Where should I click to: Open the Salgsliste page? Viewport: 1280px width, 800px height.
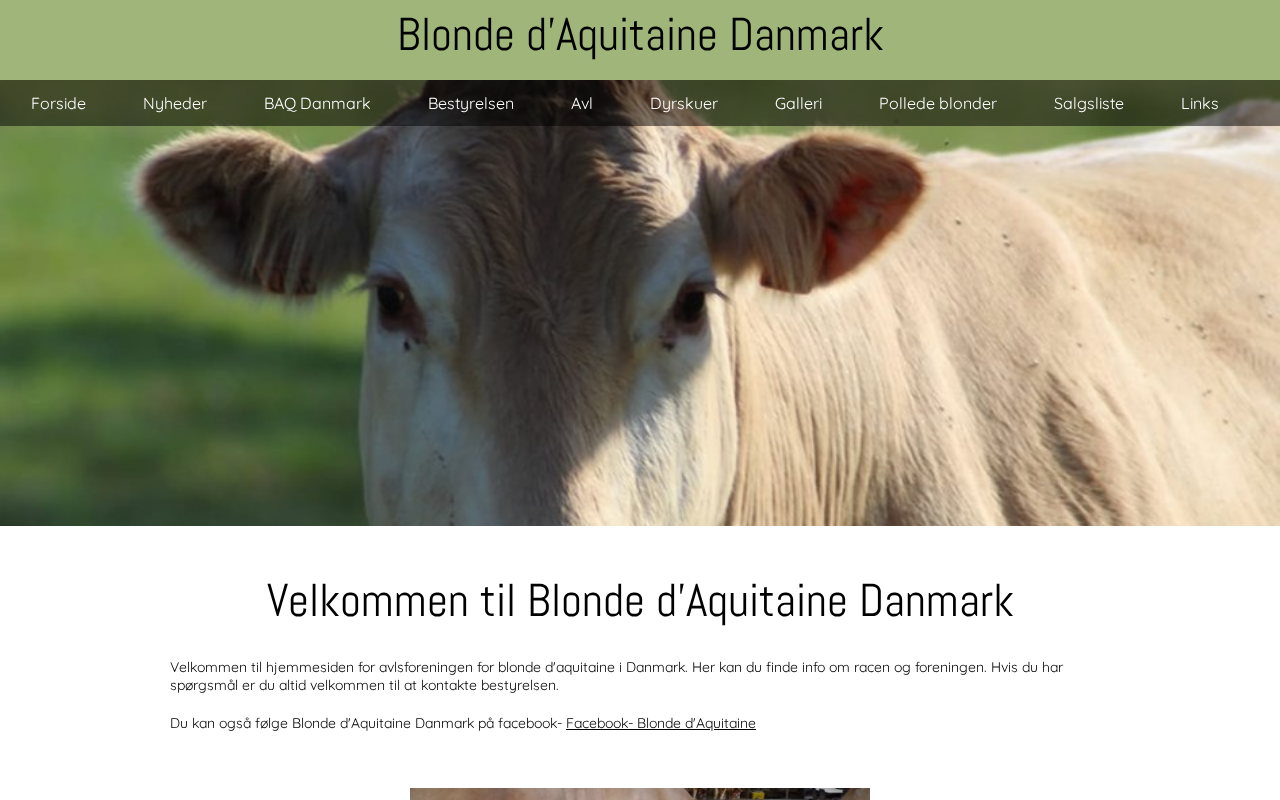coord(1089,103)
